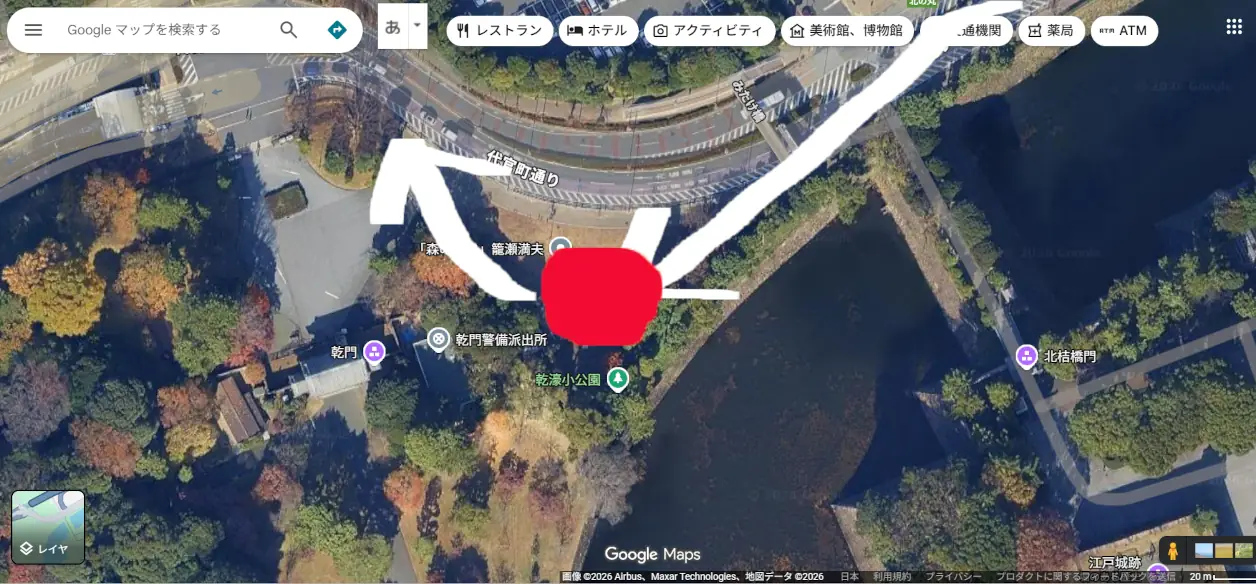
Task: Activate the Street View pegman
Action: (x=1172, y=551)
